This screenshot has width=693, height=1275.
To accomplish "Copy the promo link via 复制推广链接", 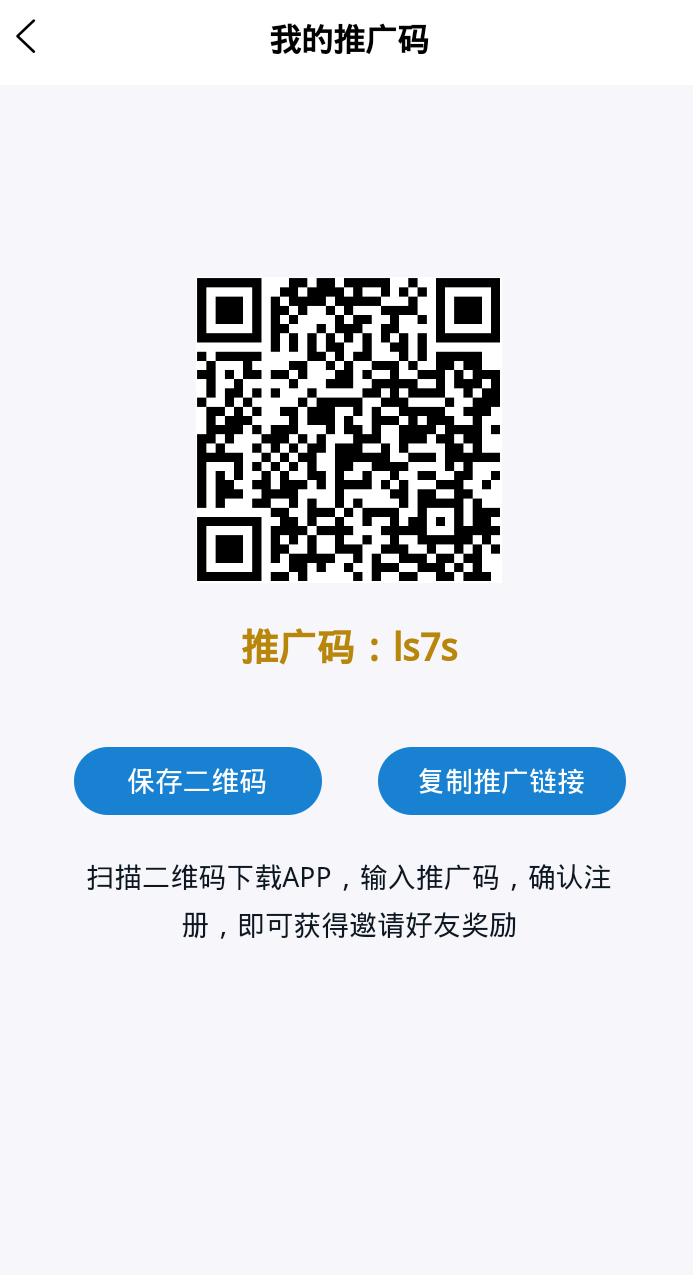I will click(501, 781).
